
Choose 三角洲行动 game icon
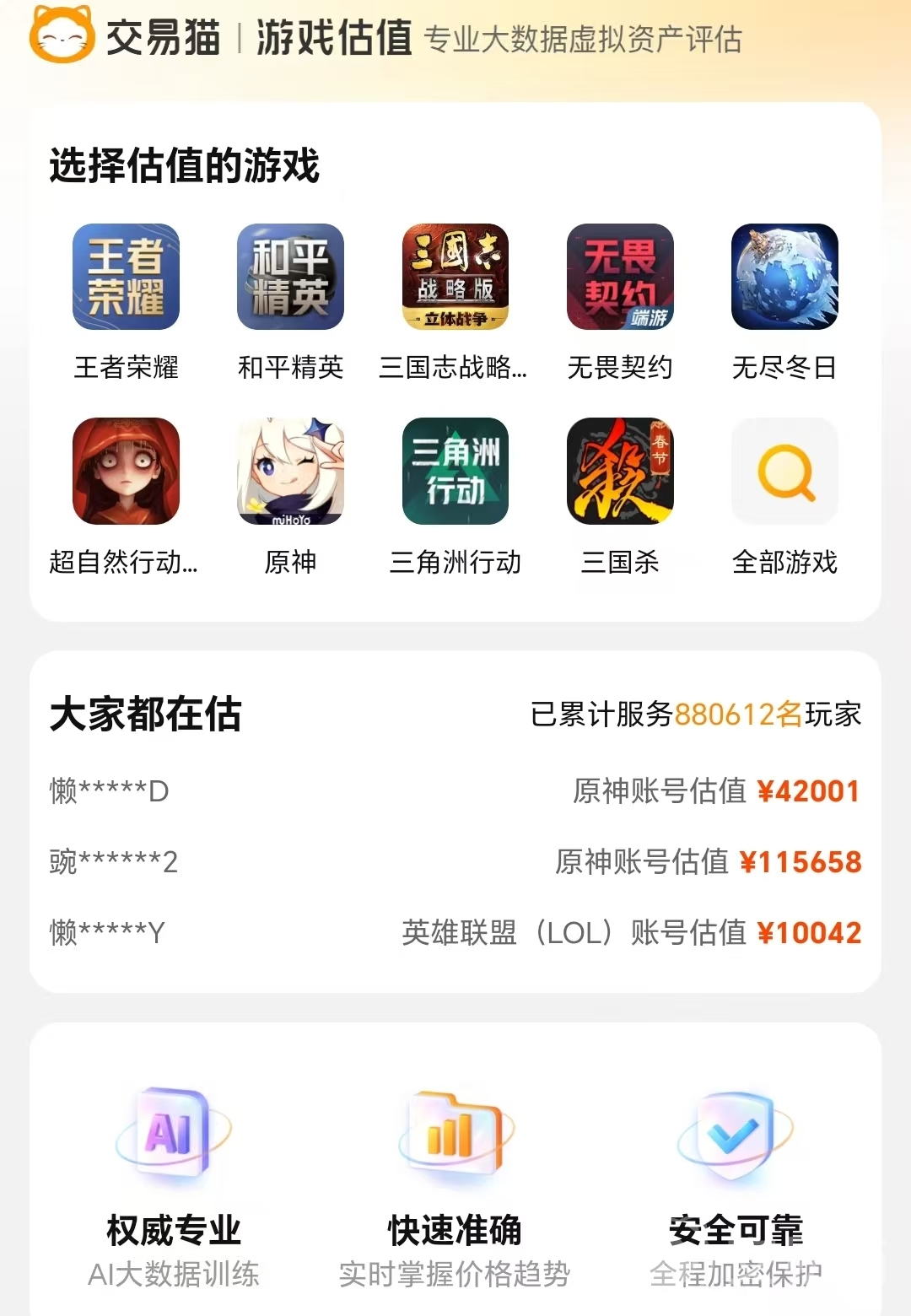455,471
